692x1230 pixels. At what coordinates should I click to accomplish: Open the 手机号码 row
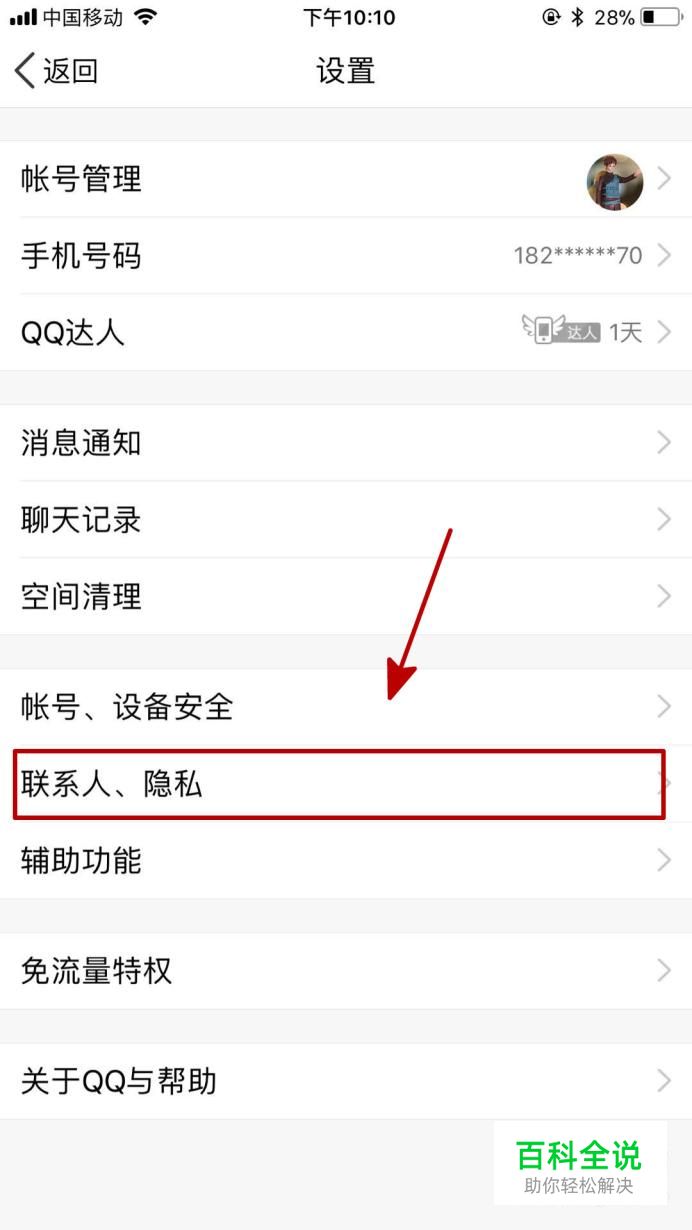[x=346, y=256]
